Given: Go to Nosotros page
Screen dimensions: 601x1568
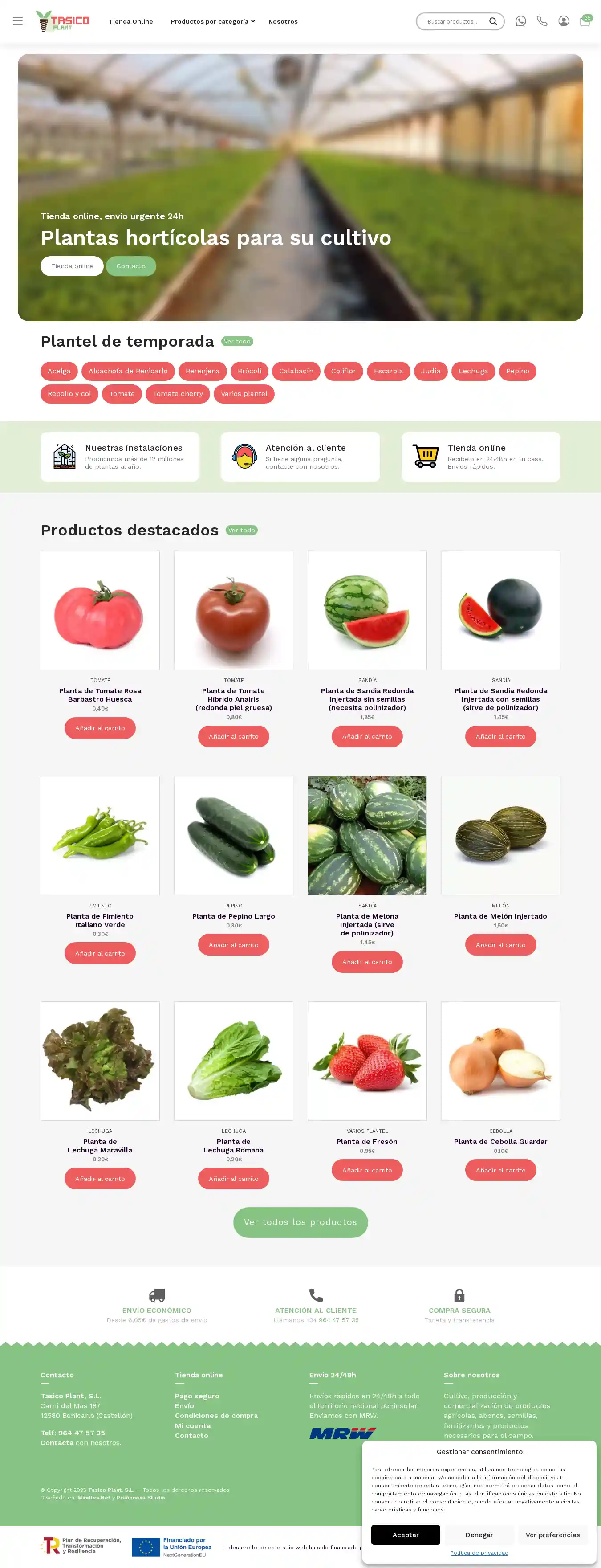Looking at the screenshot, I should pyautogui.click(x=283, y=21).
